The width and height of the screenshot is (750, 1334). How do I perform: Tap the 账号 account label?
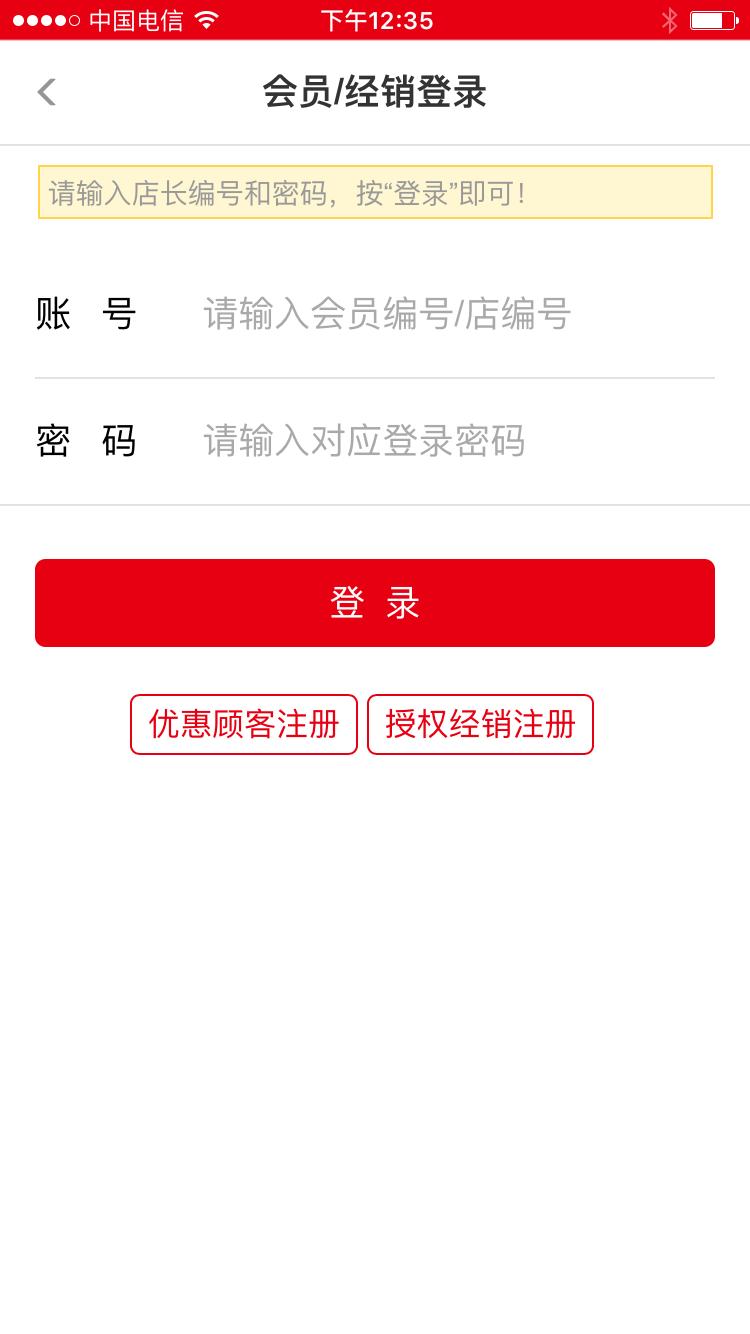point(87,314)
